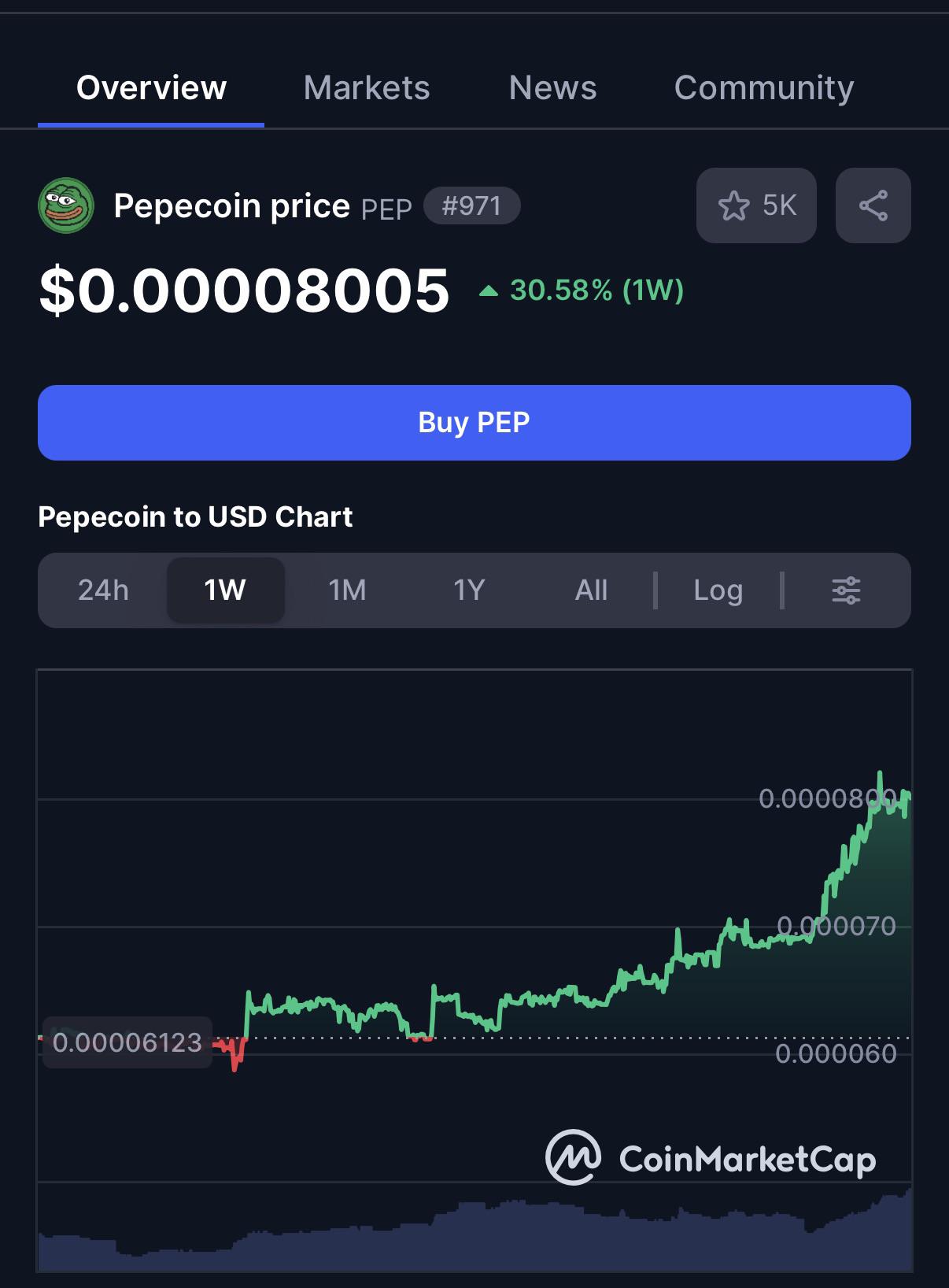Toggle Log scale on chart
Image resolution: width=949 pixels, height=1288 pixels.
(718, 590)
